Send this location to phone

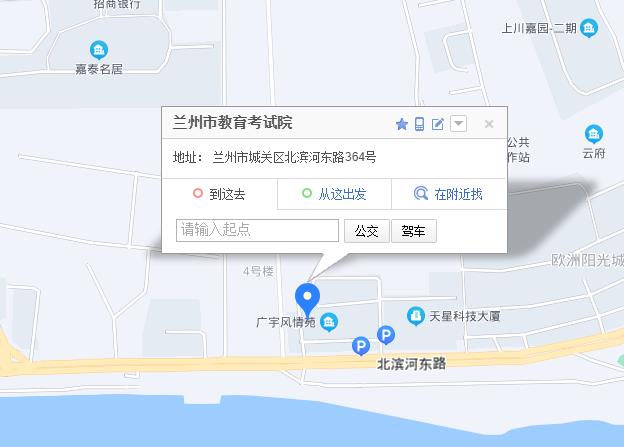tap(420, 124)
